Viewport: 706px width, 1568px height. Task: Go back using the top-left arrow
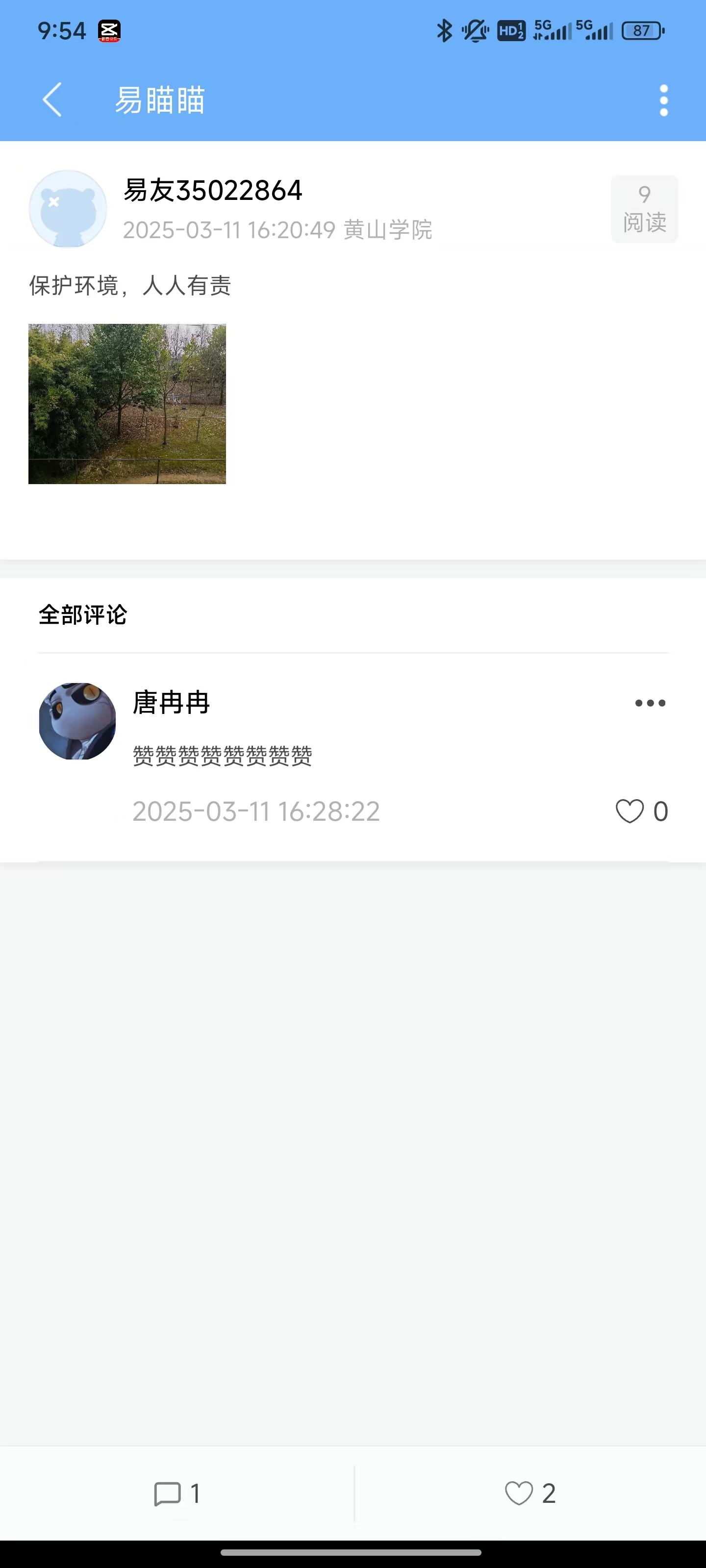pos(52,100)
